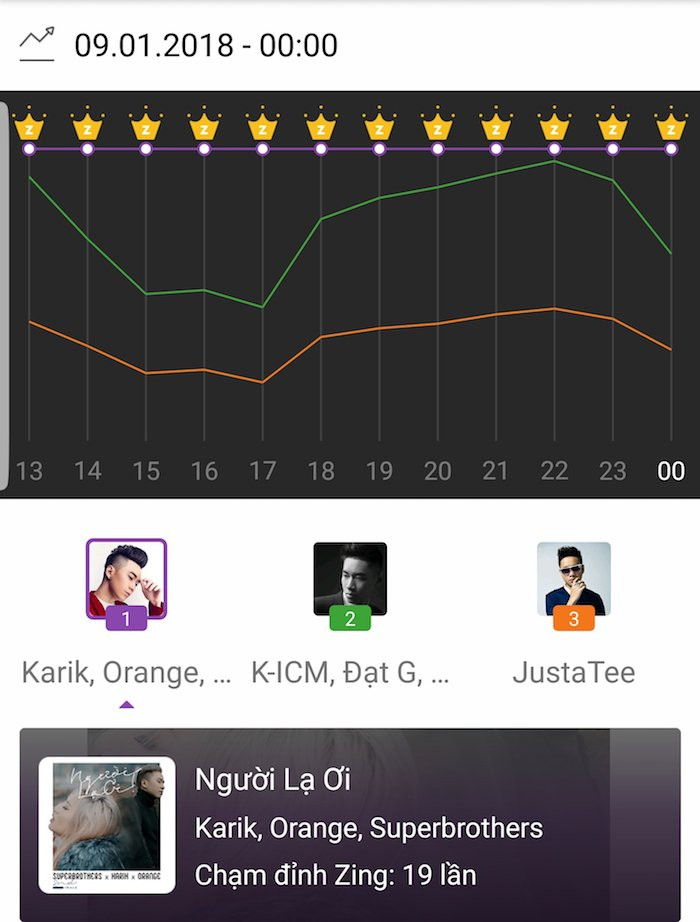Viewport: 700px width, 922px height.
Task: Select hour 00 on the chart
Action: pos(671,470)
